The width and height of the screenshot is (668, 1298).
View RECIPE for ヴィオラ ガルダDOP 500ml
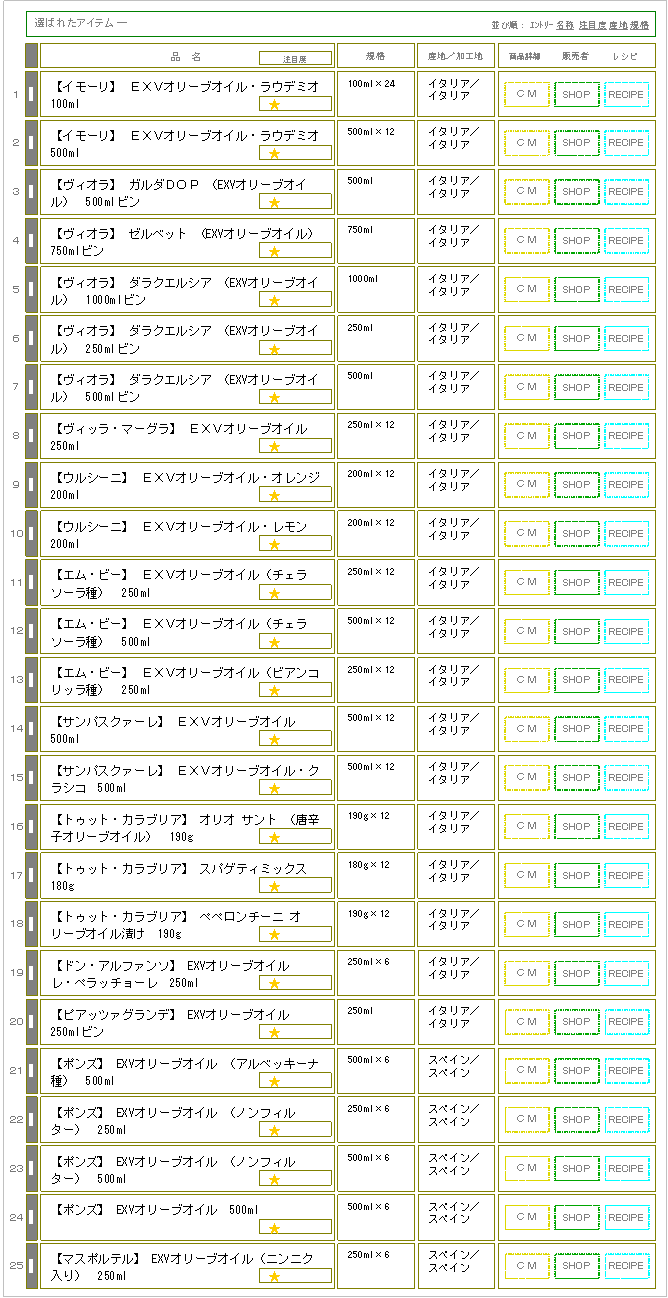coord(626,192)
